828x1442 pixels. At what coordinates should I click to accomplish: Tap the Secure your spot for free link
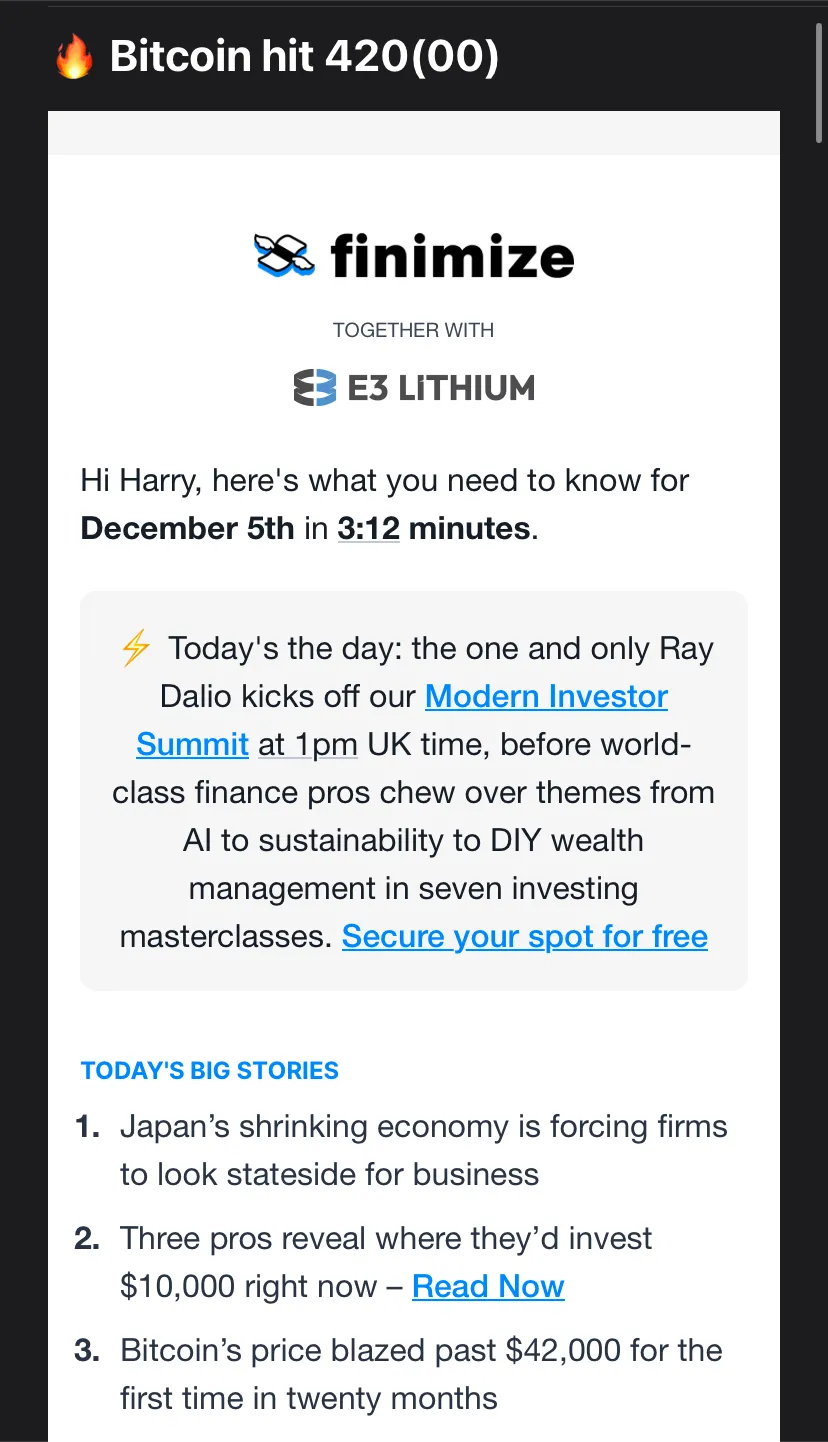pos(525,937)
